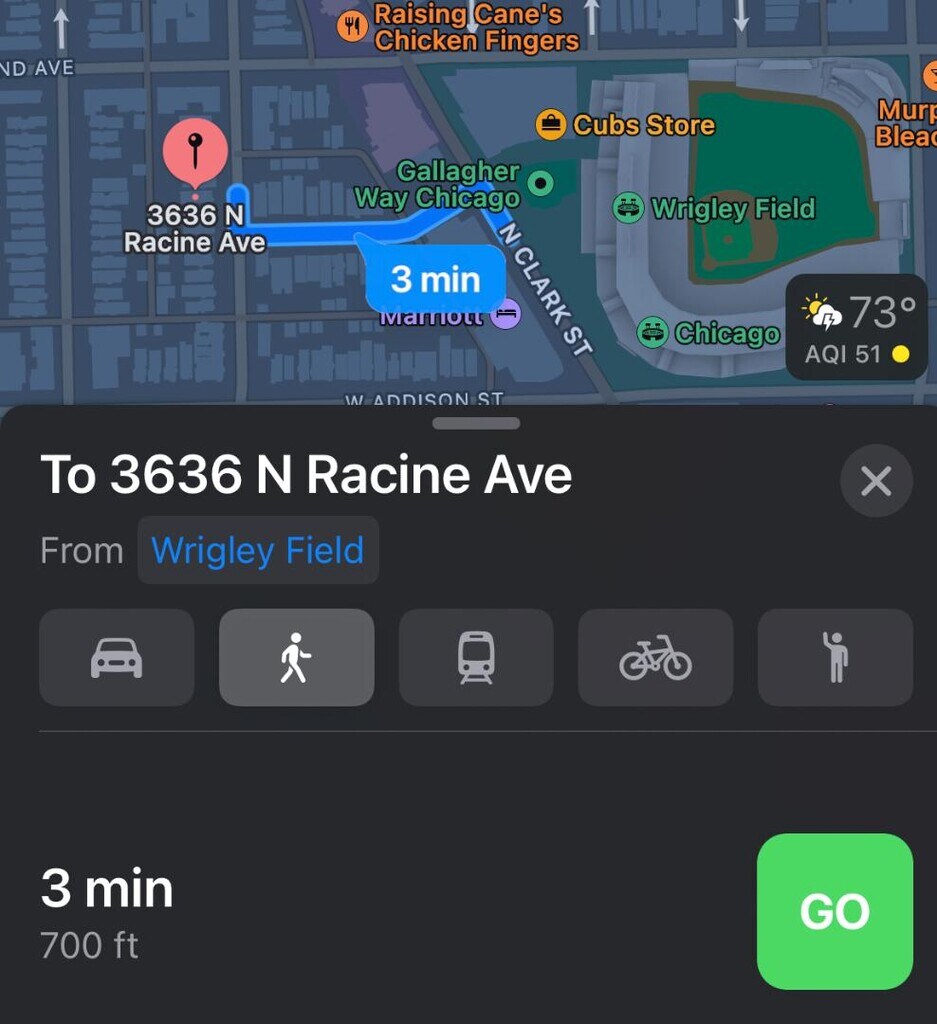Tap the 3 min route label
Viewport: 937px width, 1024px height.
(435, 280)
